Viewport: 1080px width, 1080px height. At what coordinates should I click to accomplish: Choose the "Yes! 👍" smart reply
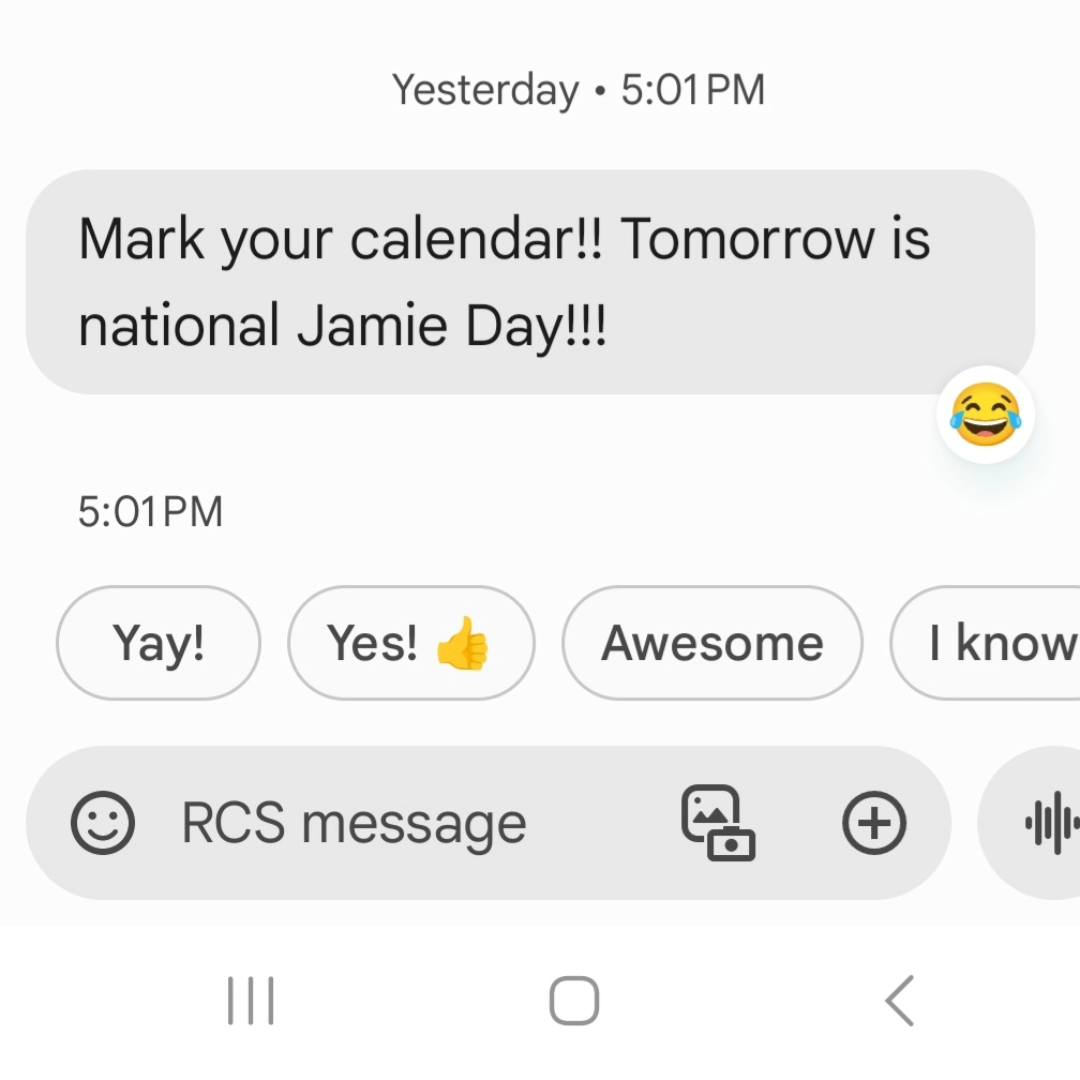coord(410,643)
